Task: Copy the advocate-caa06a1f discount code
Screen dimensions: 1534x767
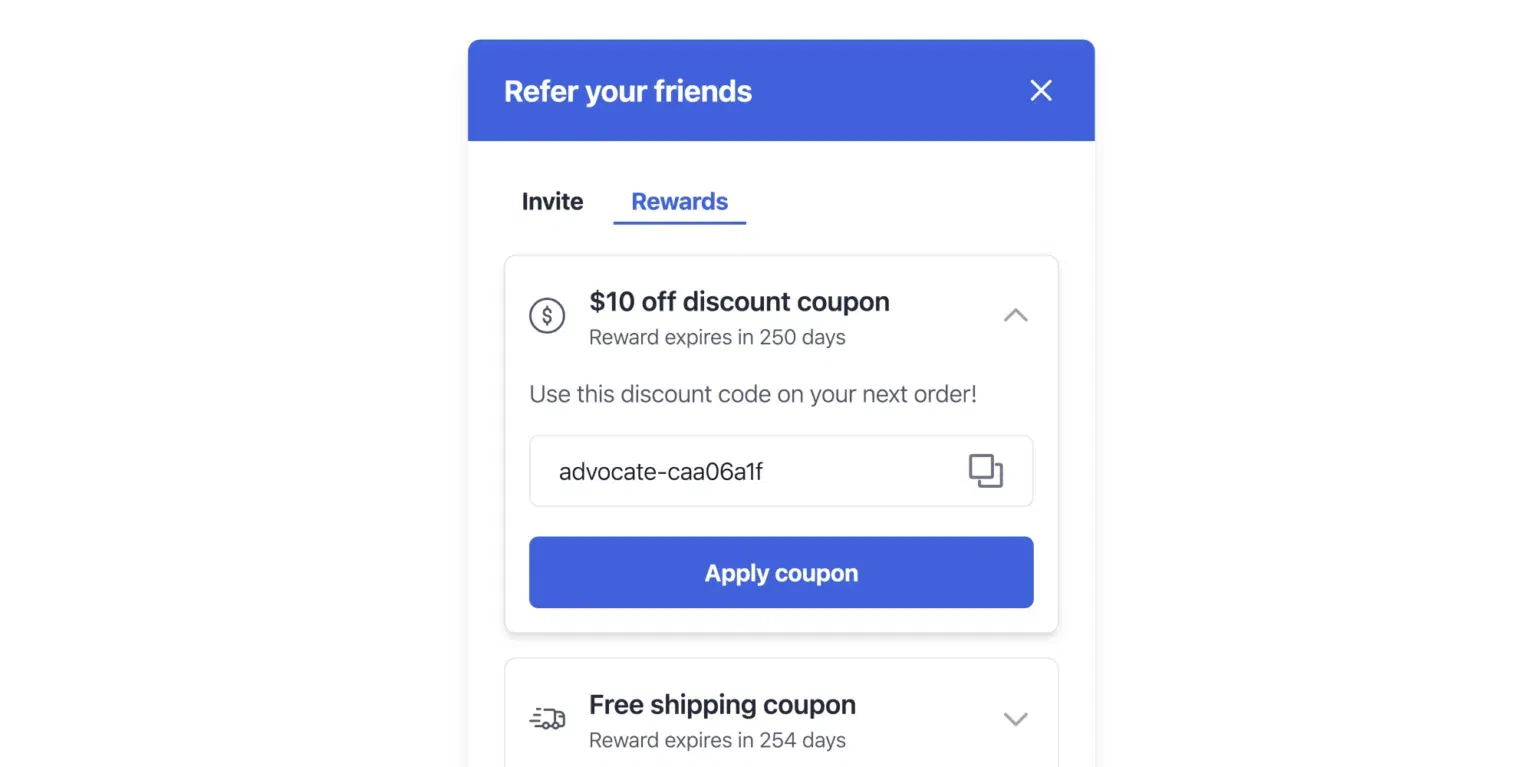Action: point(985,471)
